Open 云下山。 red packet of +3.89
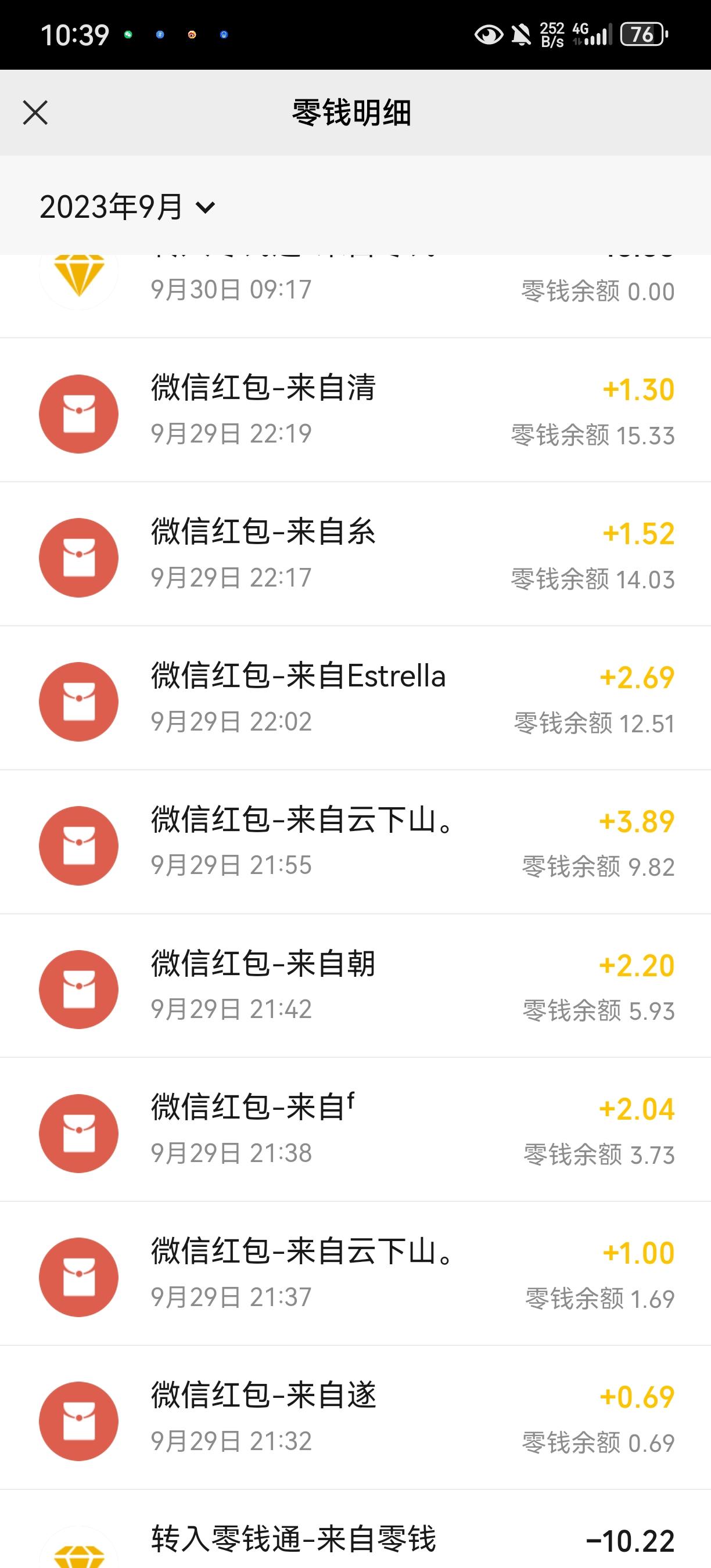The height and width of the screenshot is (1568, 711). pyautogui.click(x=355, y=842)
